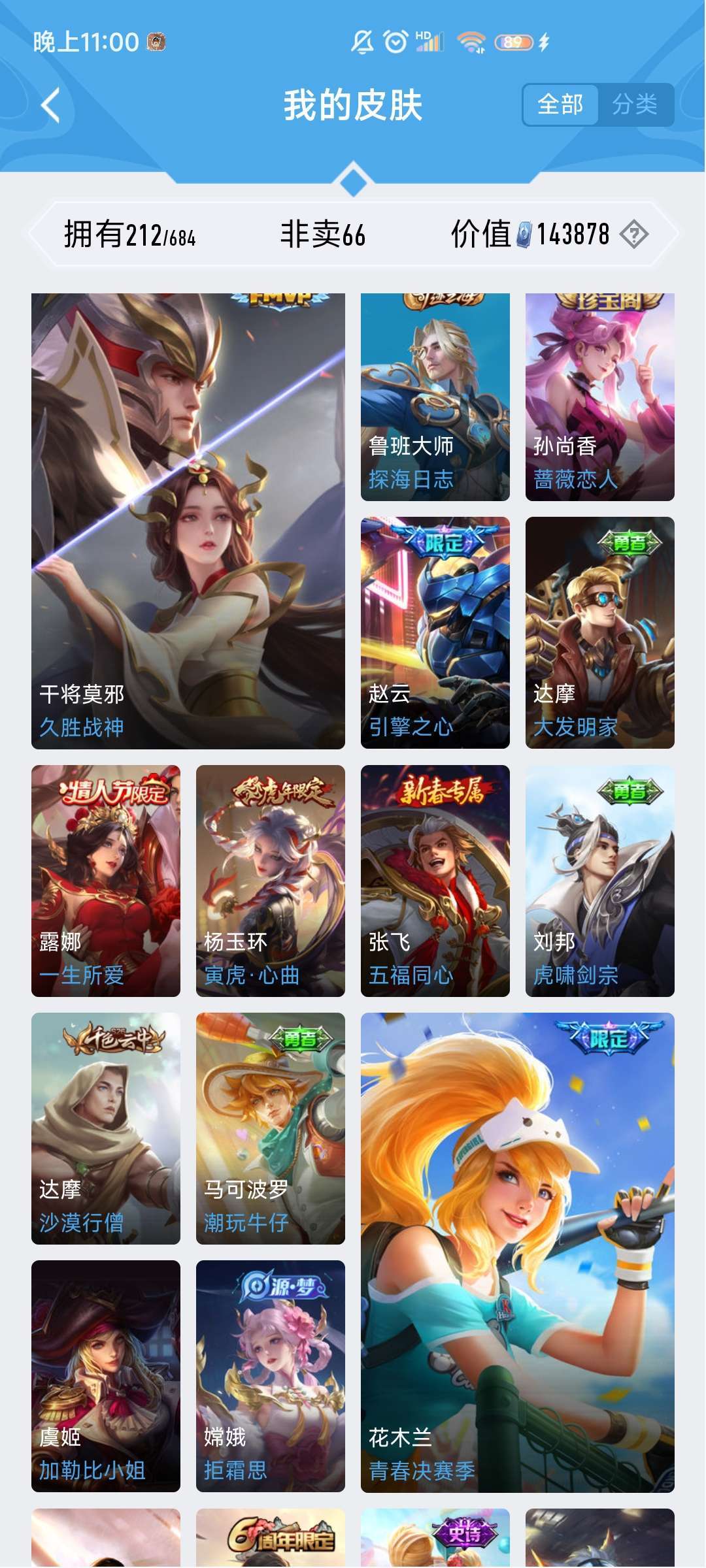
Task: Open 花木兰 青春决赛季 skin card
Action: (518, 1252)
